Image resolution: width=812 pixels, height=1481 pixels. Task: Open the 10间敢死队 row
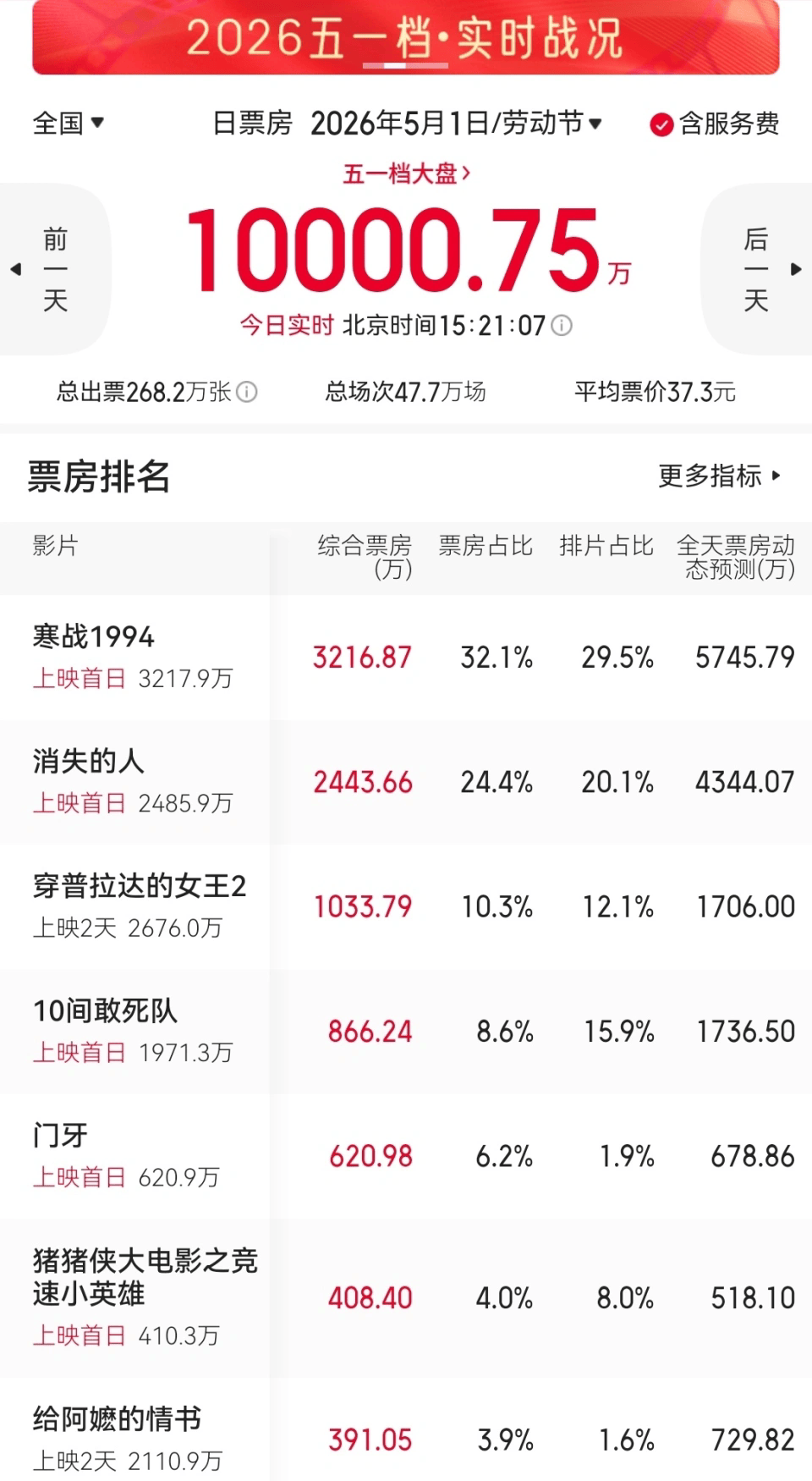pyautogui.click(x=406, y=1031)
